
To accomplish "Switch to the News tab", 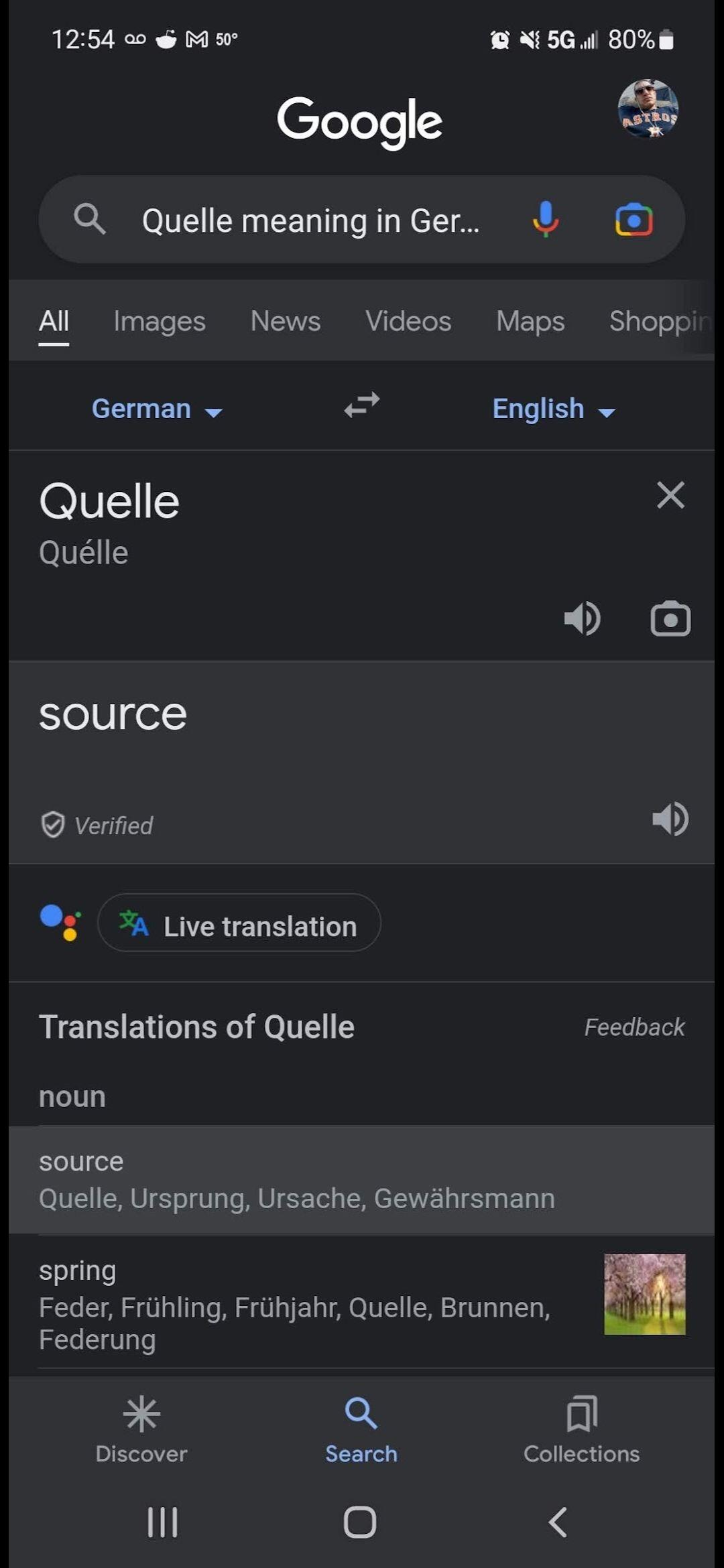I will point(286,321).
